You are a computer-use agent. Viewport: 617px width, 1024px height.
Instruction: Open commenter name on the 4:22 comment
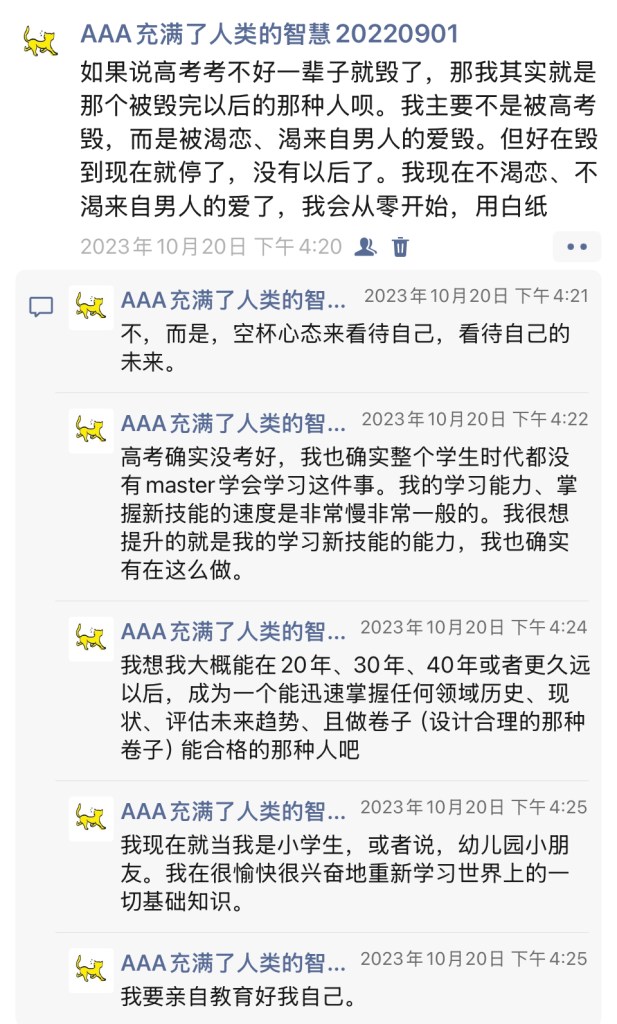click(234, 421)
